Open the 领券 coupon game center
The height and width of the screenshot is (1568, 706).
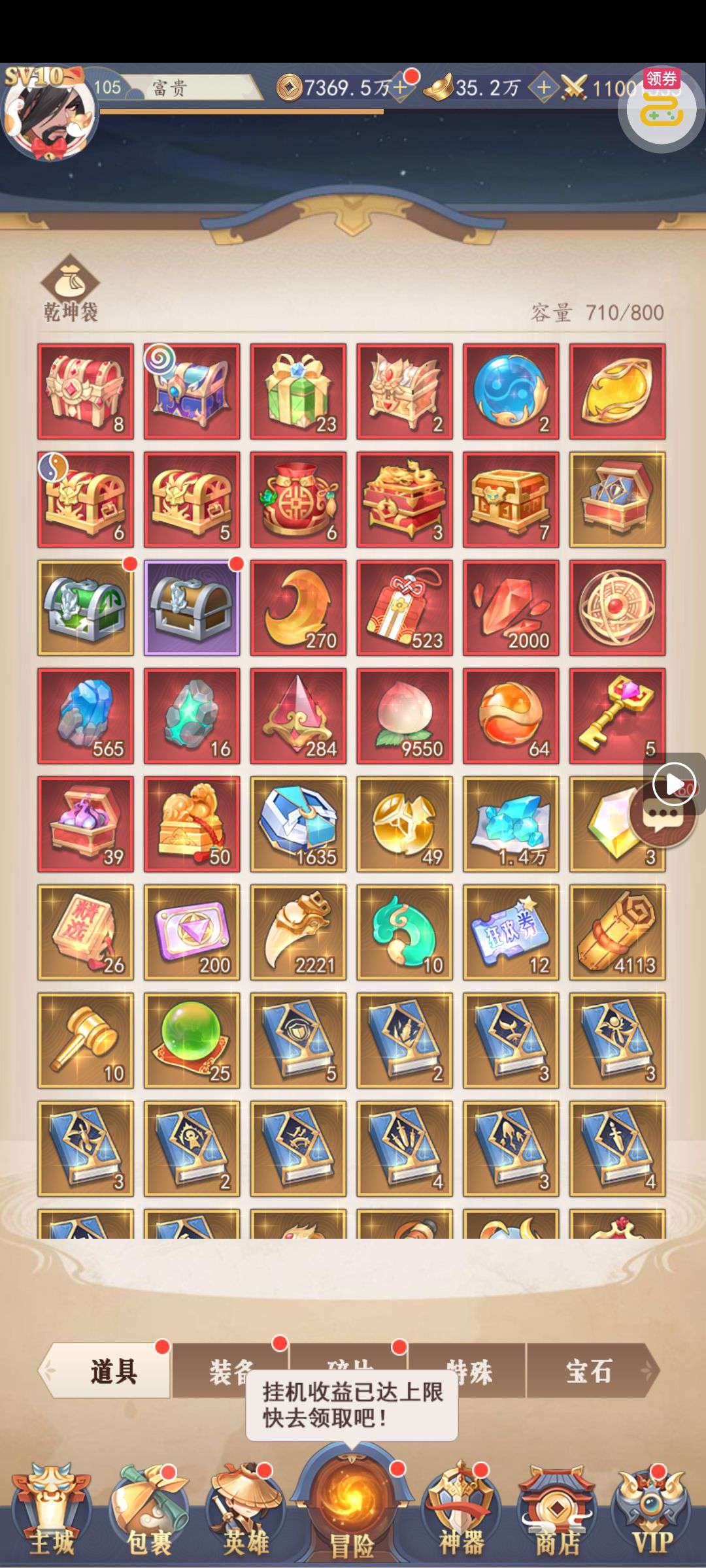click(x=660, y=108)
